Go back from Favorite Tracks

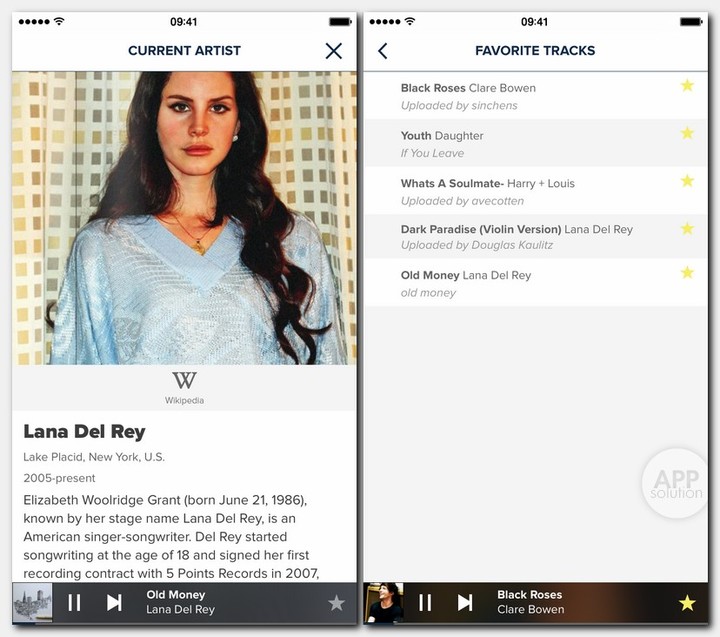[x=382, y=51]
